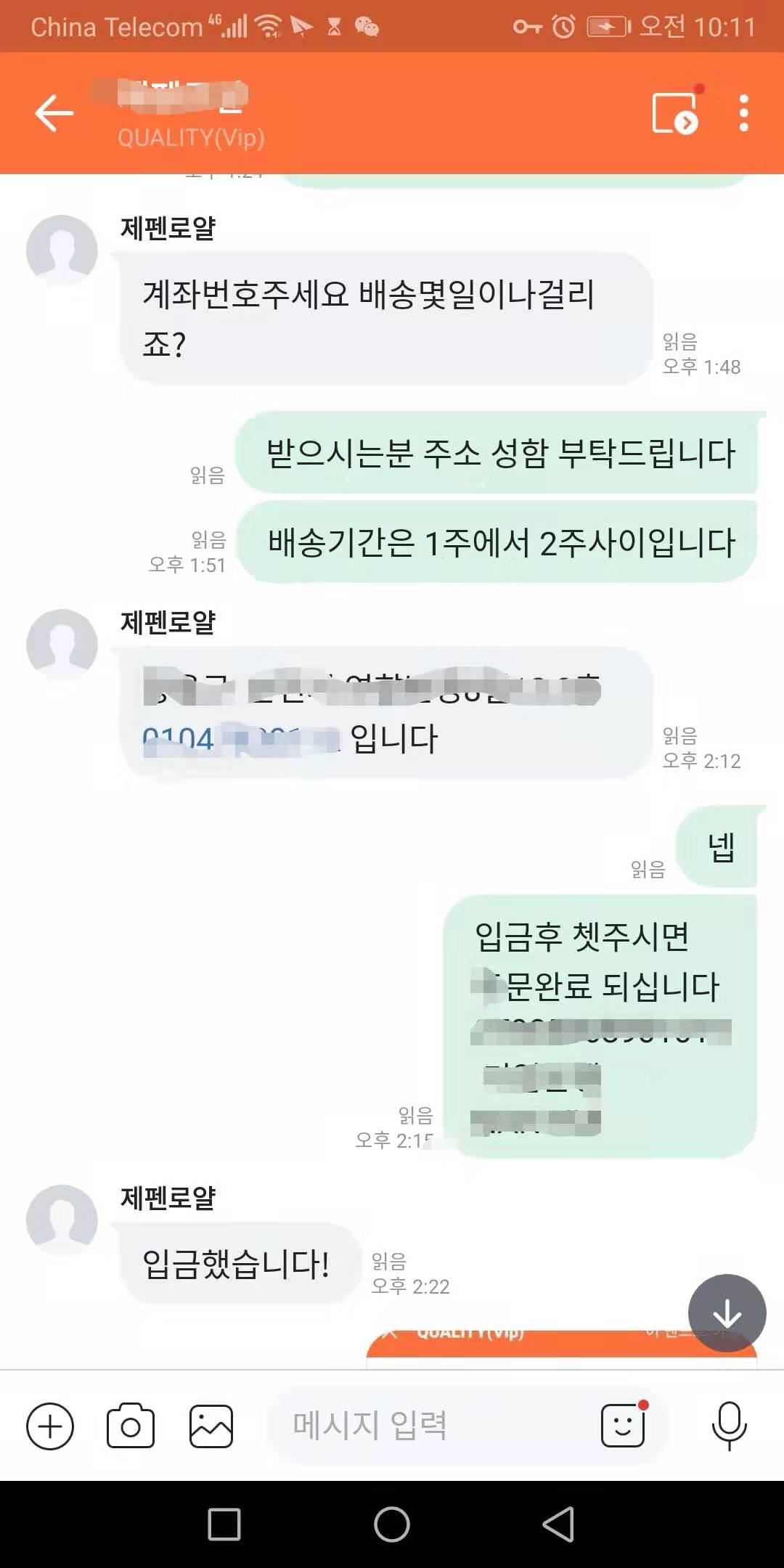Open the photo gallery picker

[211, 1426]
